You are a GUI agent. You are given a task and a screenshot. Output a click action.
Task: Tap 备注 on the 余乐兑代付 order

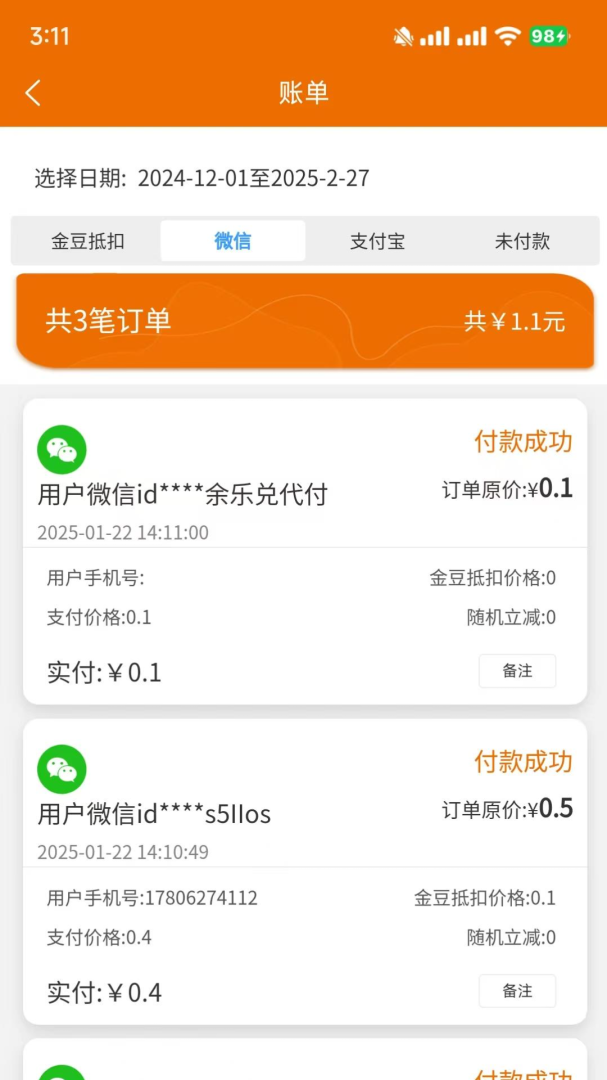(x=517, y=671)
